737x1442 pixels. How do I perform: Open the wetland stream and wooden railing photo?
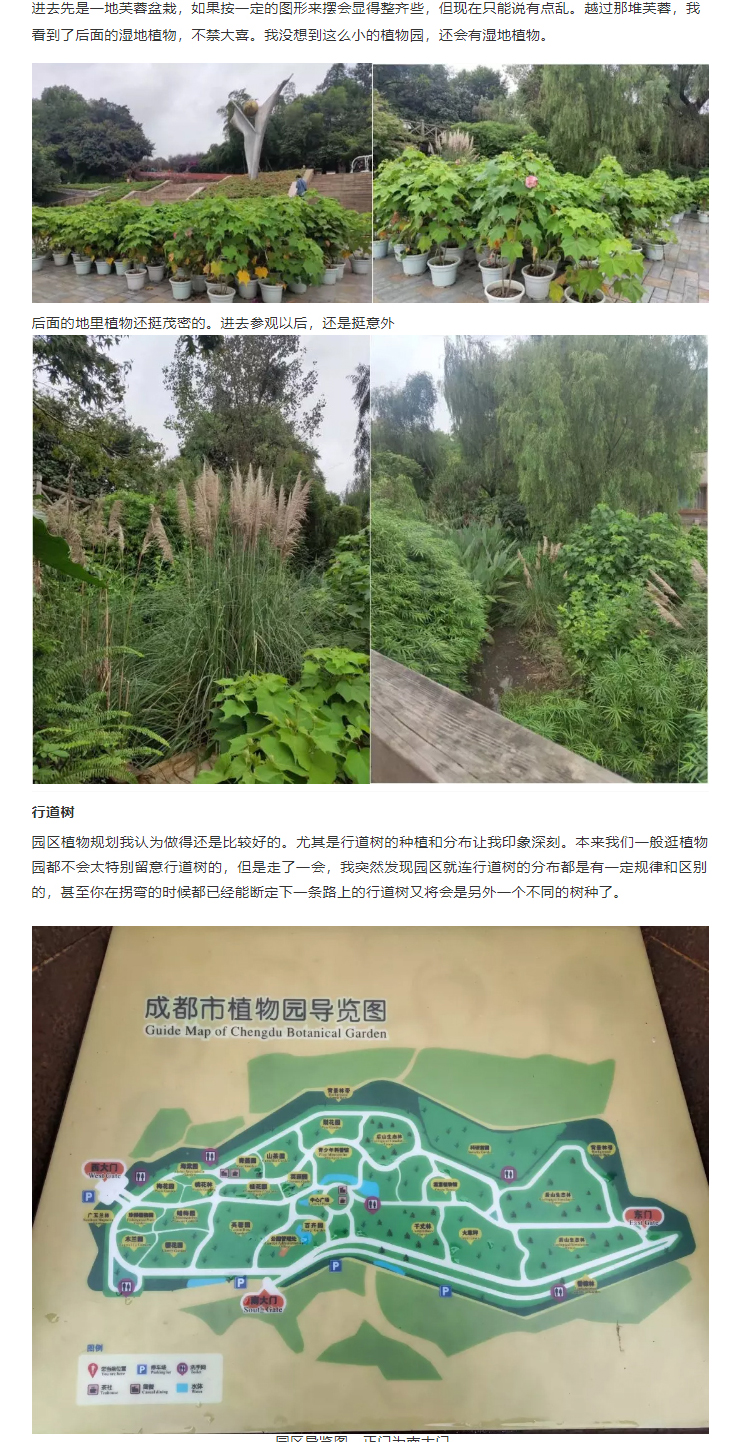coord(539,559)
